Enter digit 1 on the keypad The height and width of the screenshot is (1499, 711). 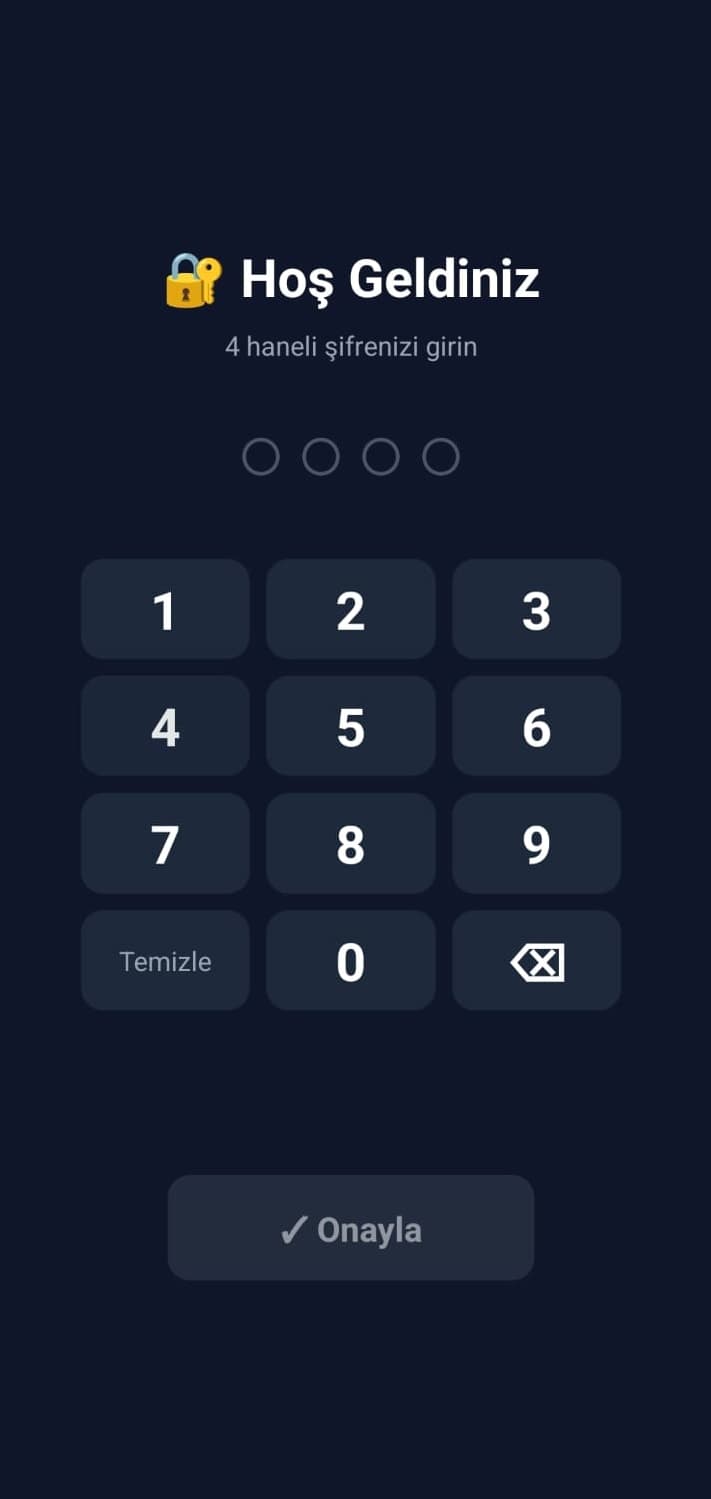165,609
